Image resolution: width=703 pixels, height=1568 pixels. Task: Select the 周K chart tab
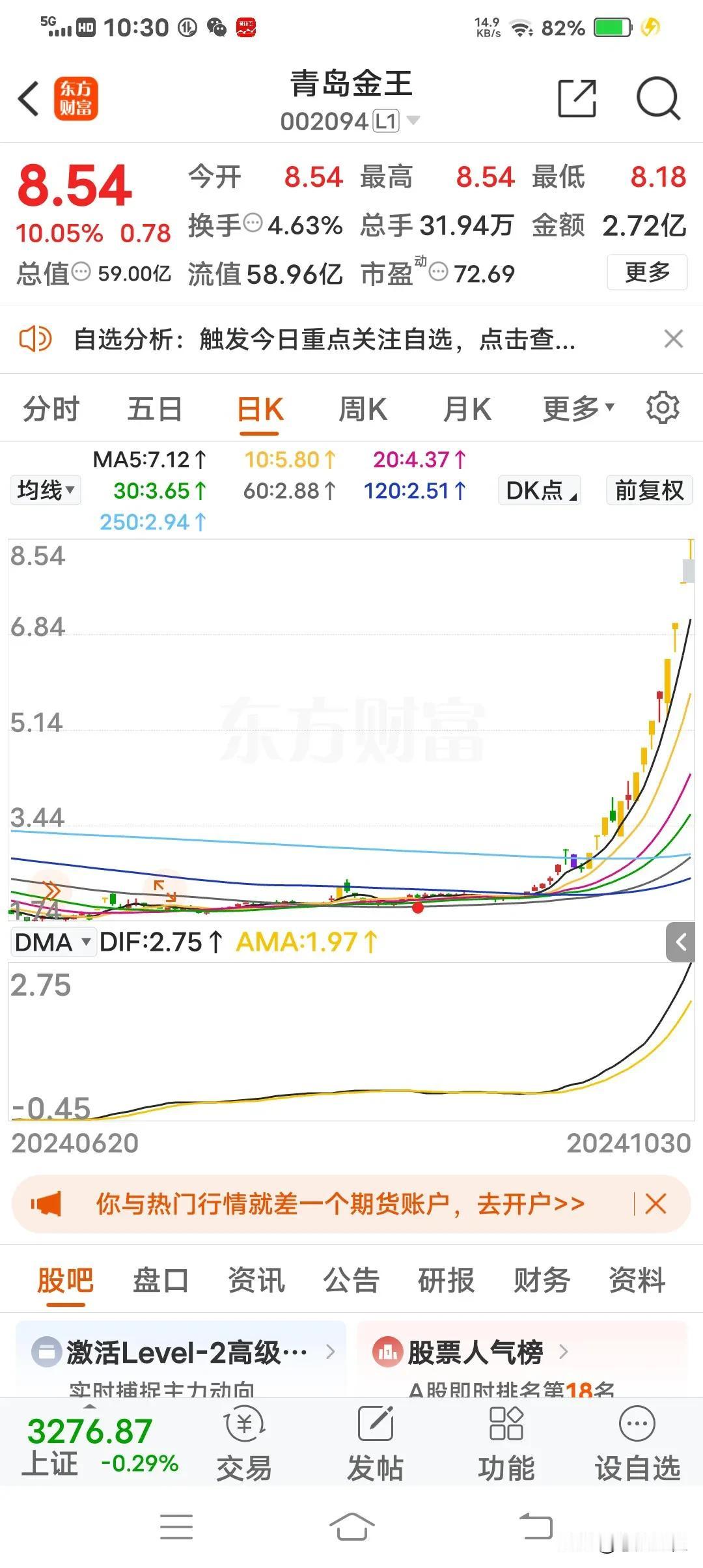point(363,410)
